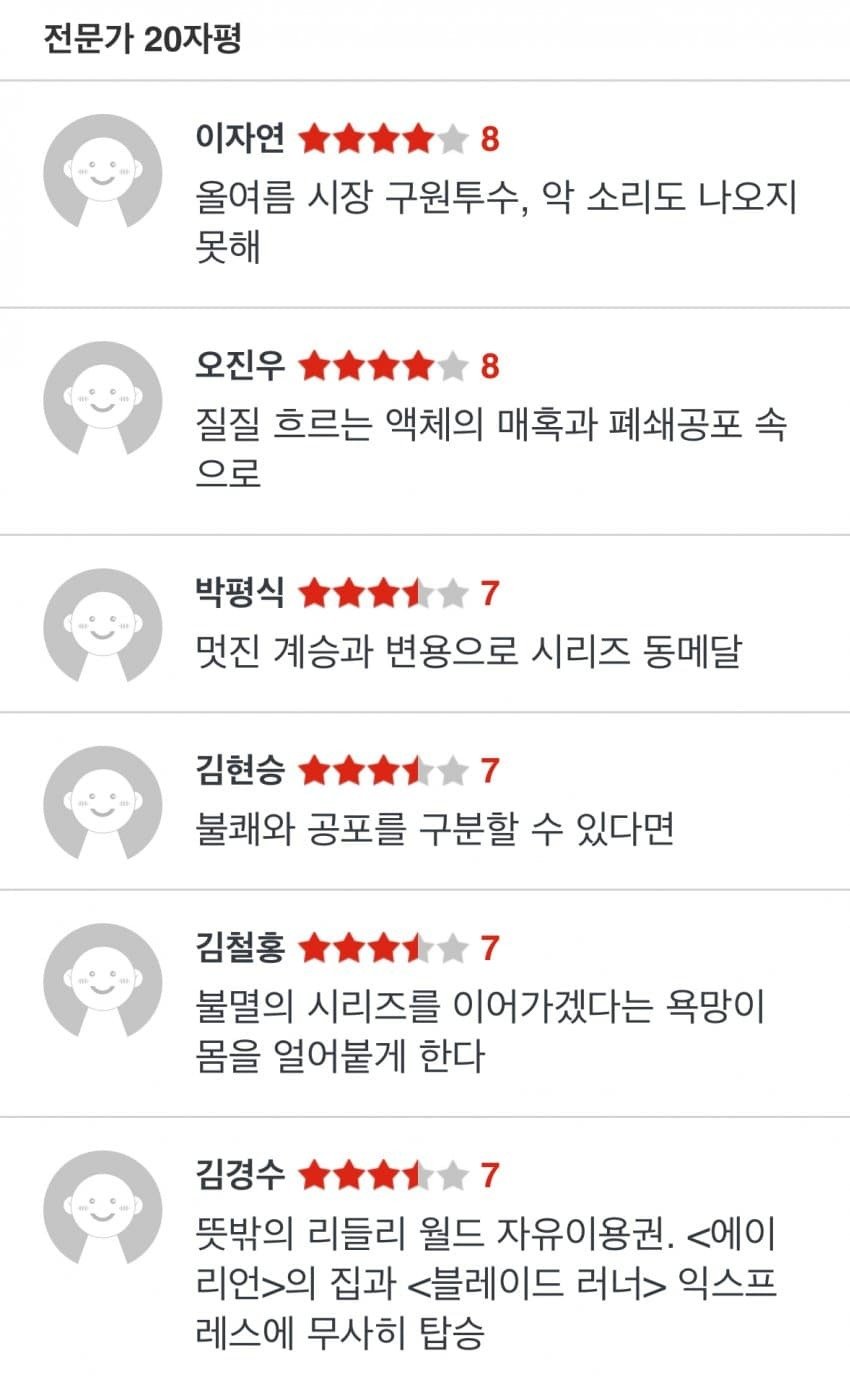Image resolution: width=850 pixels, height=1382 pixels.
Task: Click 박평식's profile avatar icon
Action: pyautogui.click(x=102, y=625)
